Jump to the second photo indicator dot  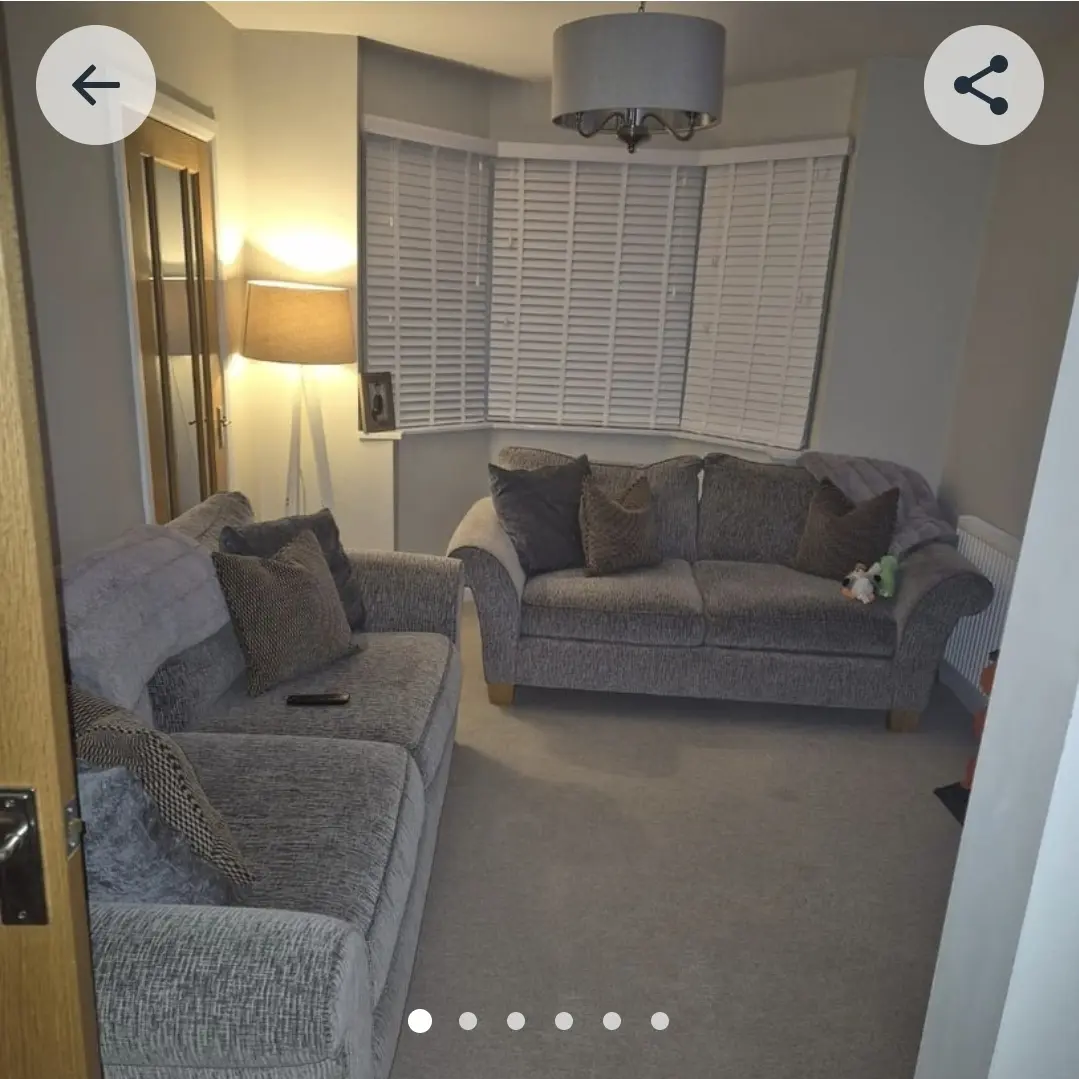coord(468,1021)
